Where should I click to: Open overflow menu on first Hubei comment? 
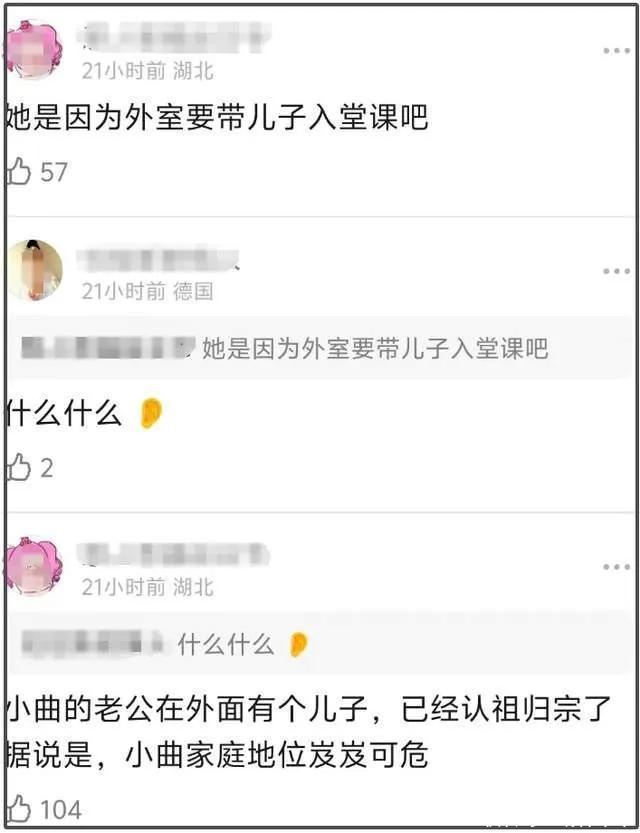pos(616,50)
